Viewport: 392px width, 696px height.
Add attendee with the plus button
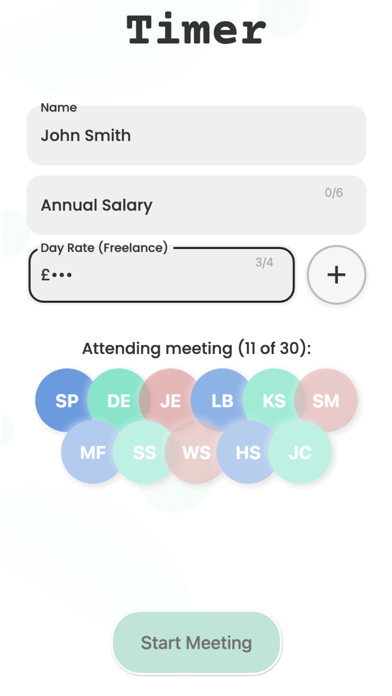pyautogui.click(x=337, y=275)
